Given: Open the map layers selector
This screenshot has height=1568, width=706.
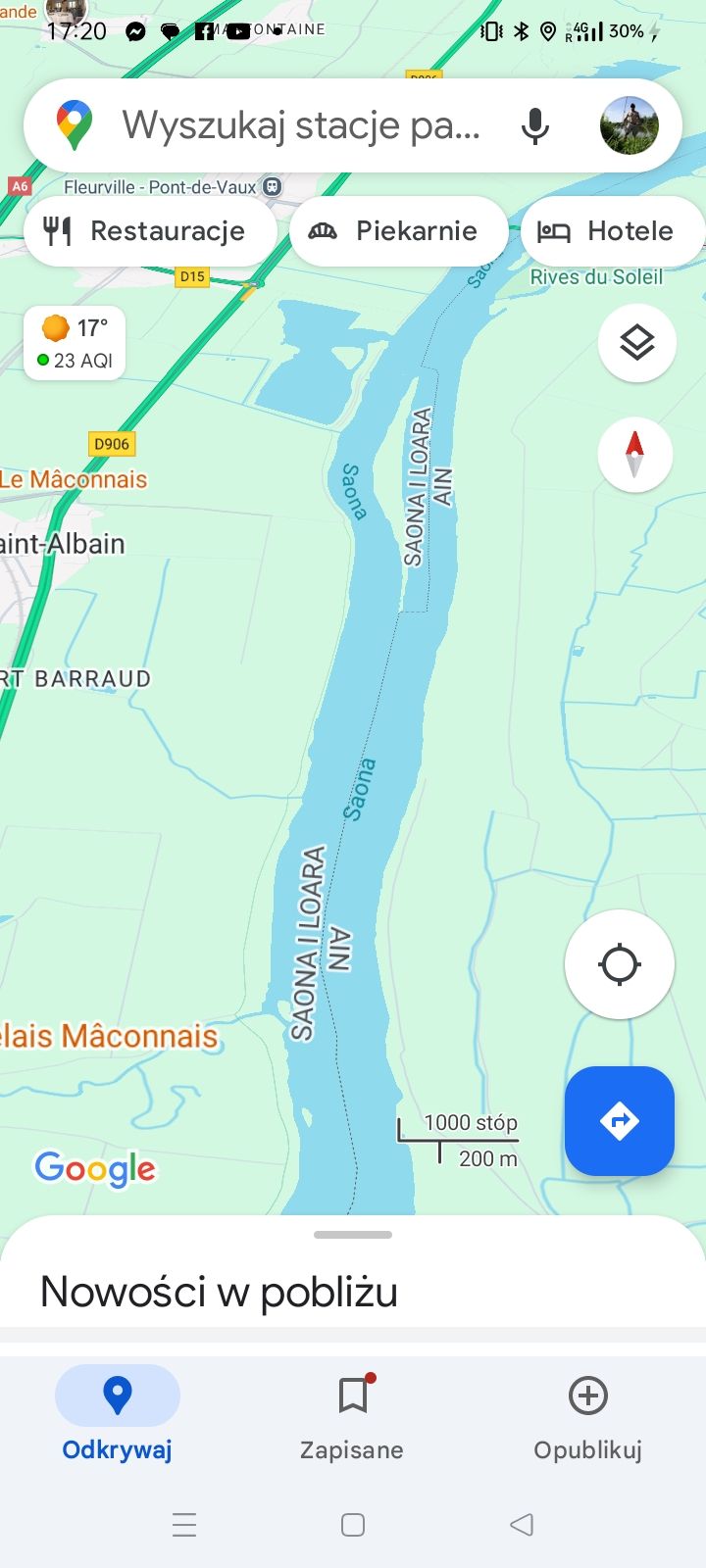Looking at the screenshot, I should [x=636, y=343].
